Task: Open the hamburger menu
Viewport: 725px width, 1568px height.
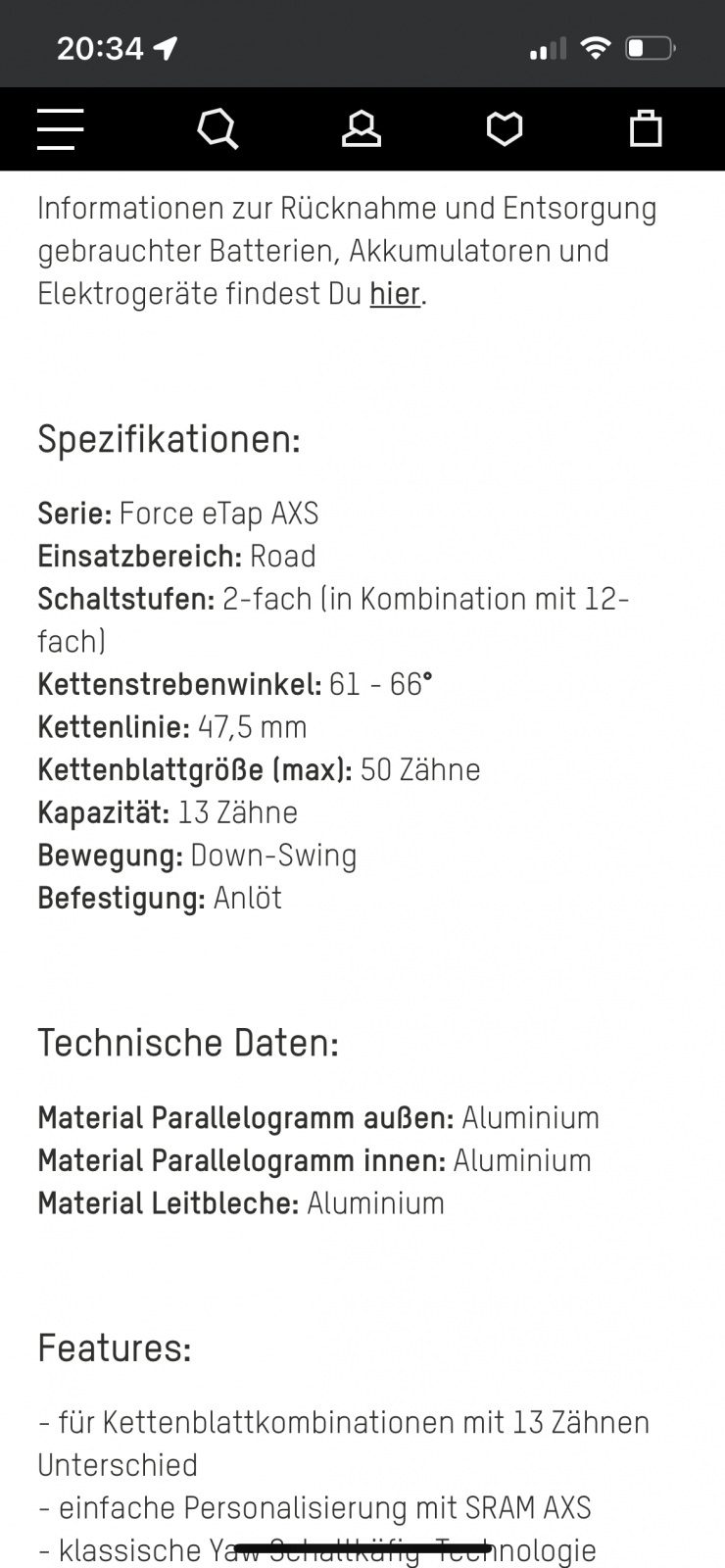Action: (x=60, y=129)
